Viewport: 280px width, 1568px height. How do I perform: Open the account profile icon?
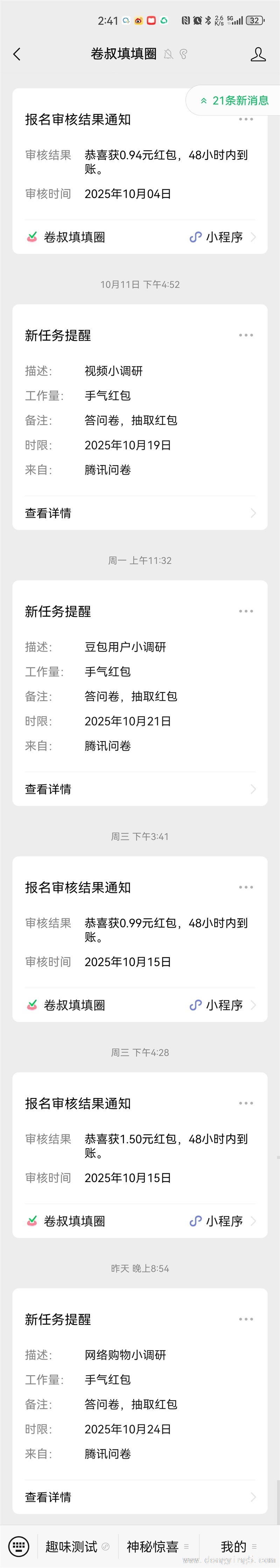(x=258, y=54)
